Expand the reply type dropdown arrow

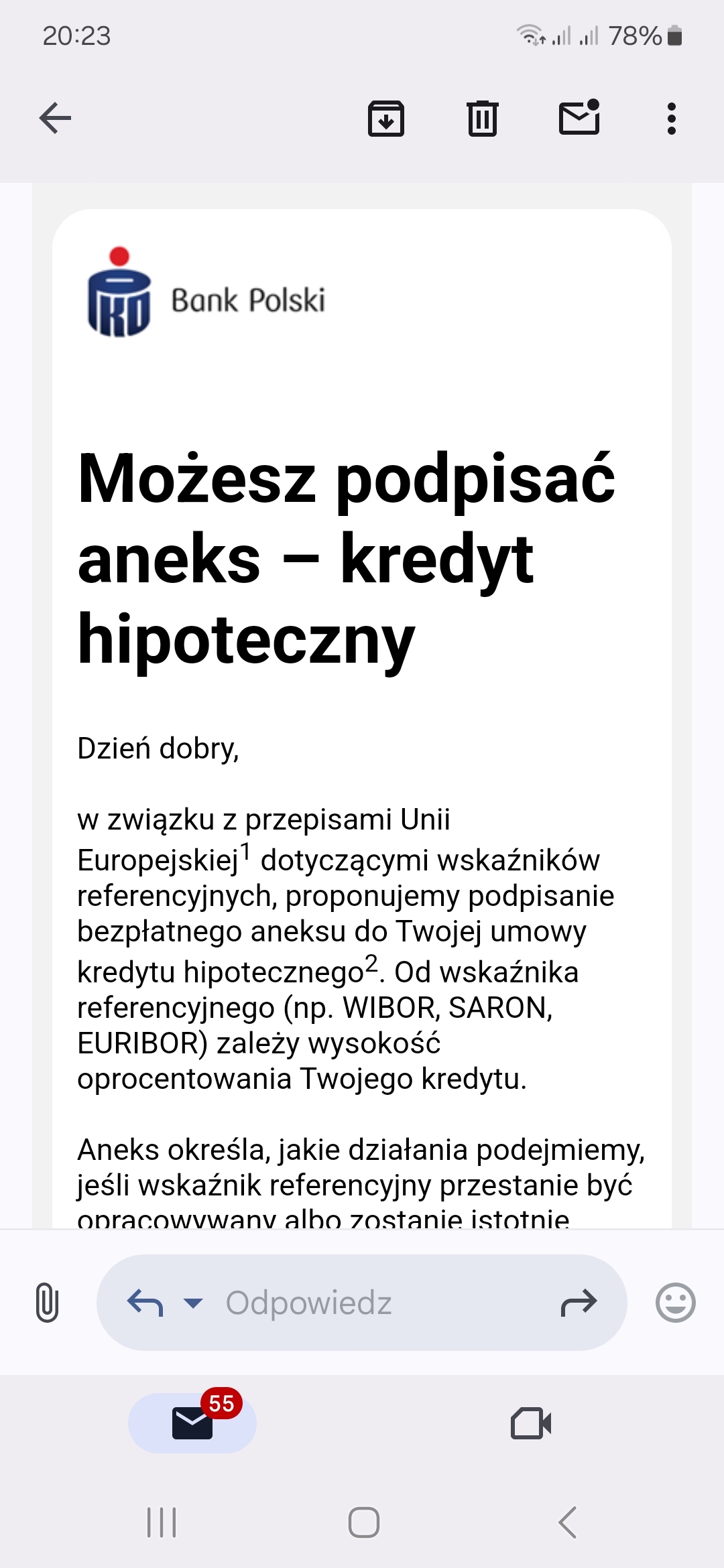[193, 1303]
